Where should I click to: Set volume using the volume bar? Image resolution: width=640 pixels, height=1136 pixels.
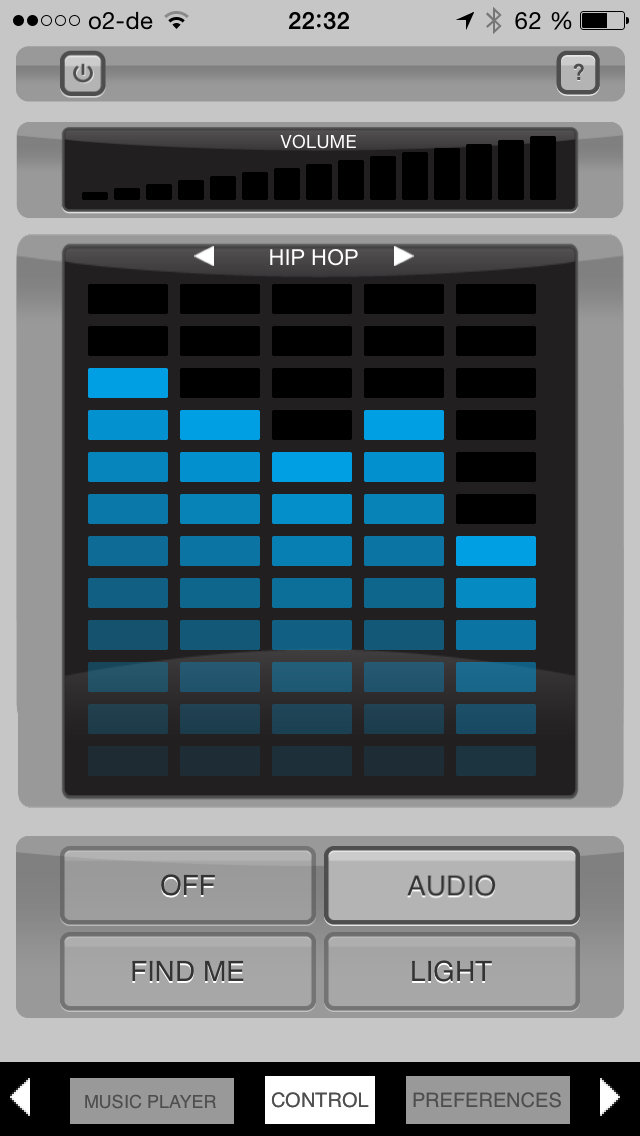pyautogui.click(x=320, y=170)
